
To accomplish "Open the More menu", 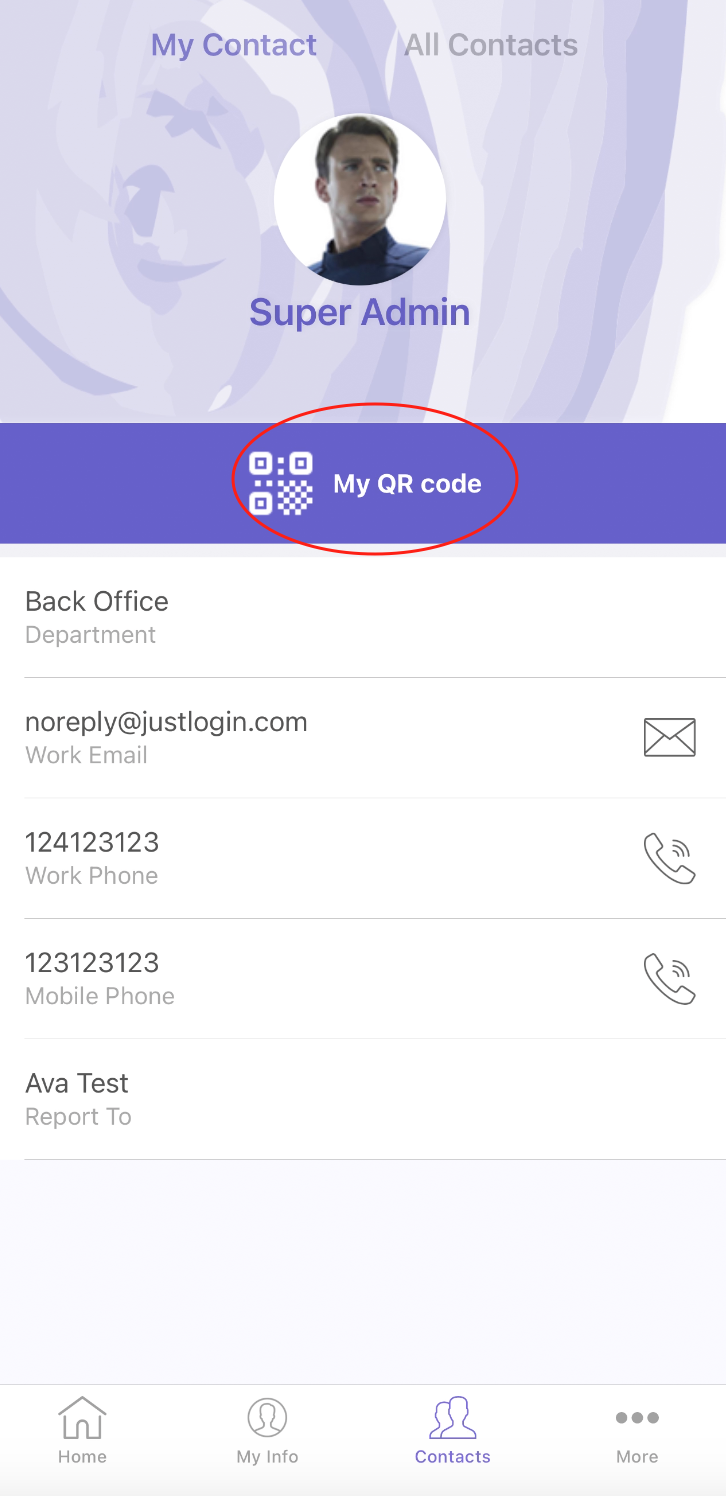I will (x=637, y=1431).
